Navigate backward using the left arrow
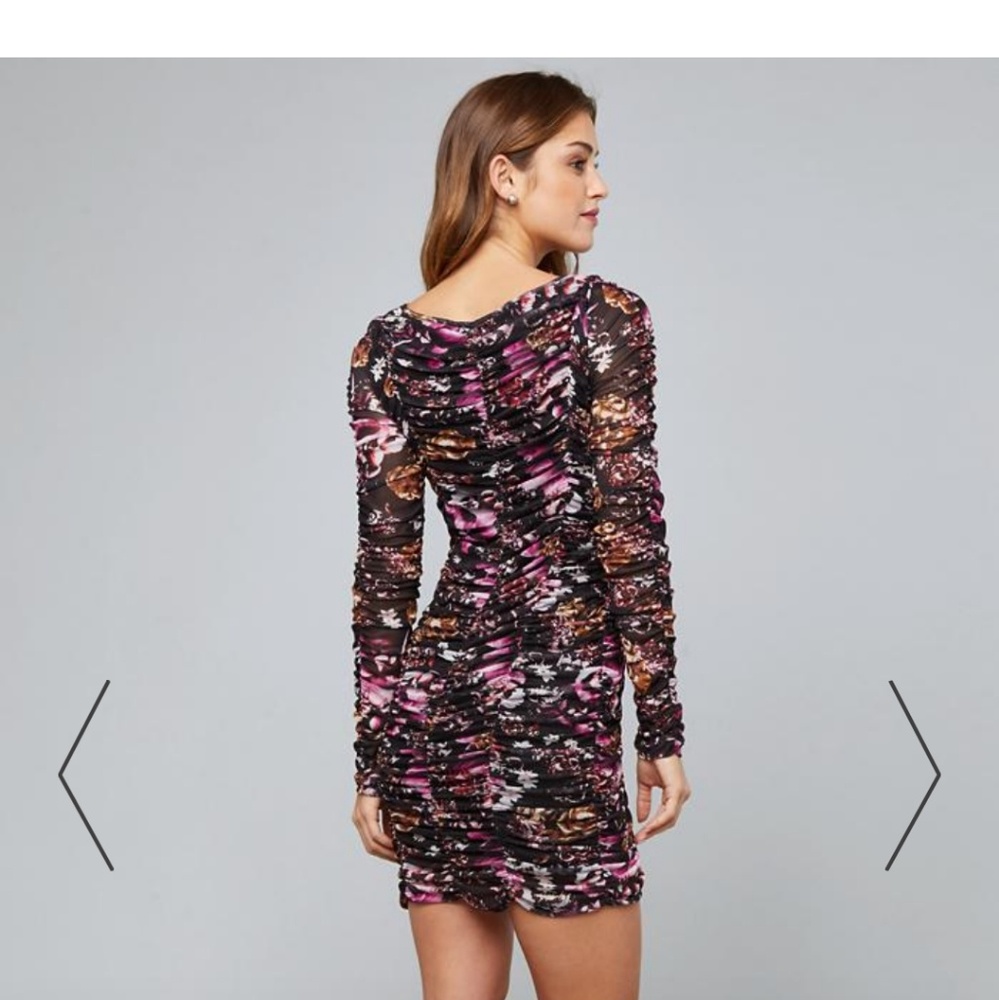 coord(85,775)
